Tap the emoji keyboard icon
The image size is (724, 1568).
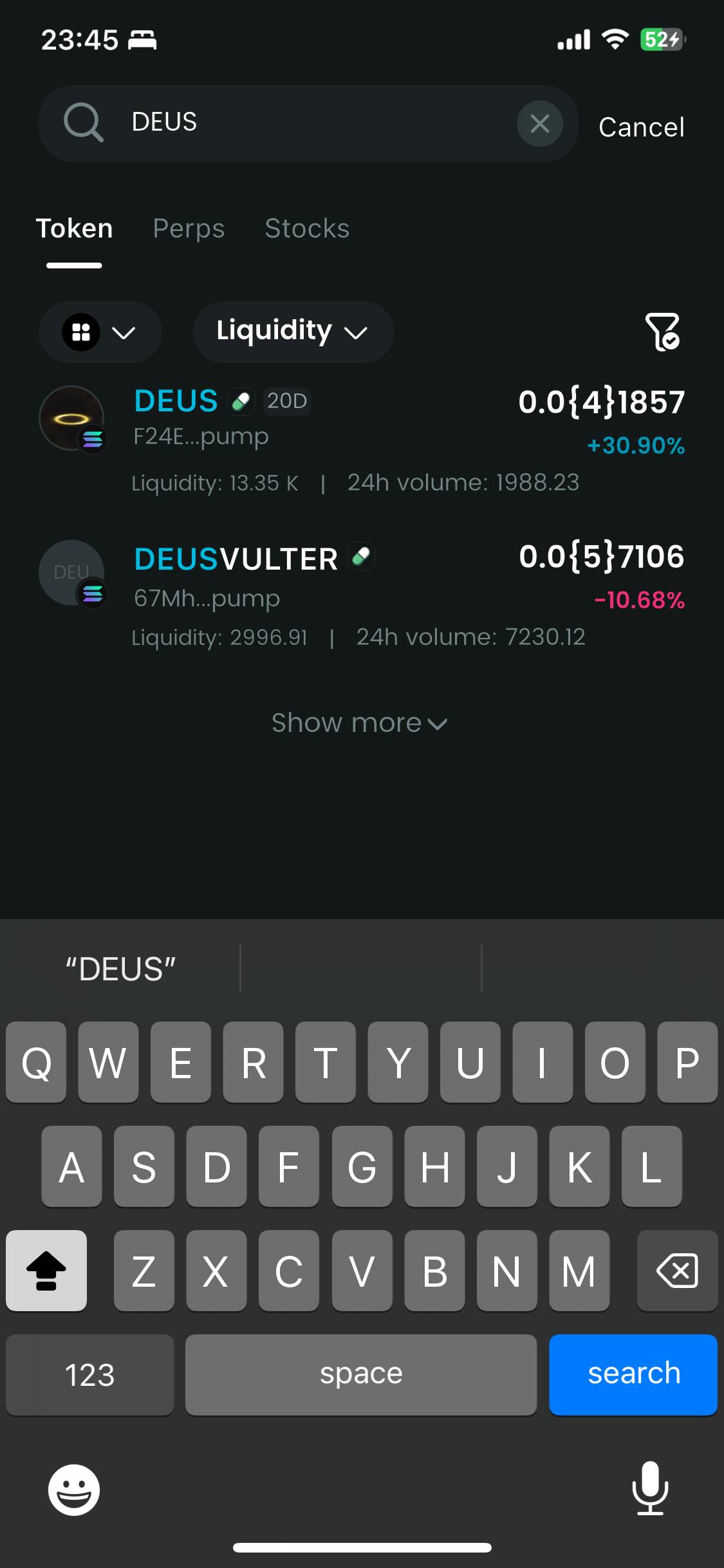point(73,1489)
